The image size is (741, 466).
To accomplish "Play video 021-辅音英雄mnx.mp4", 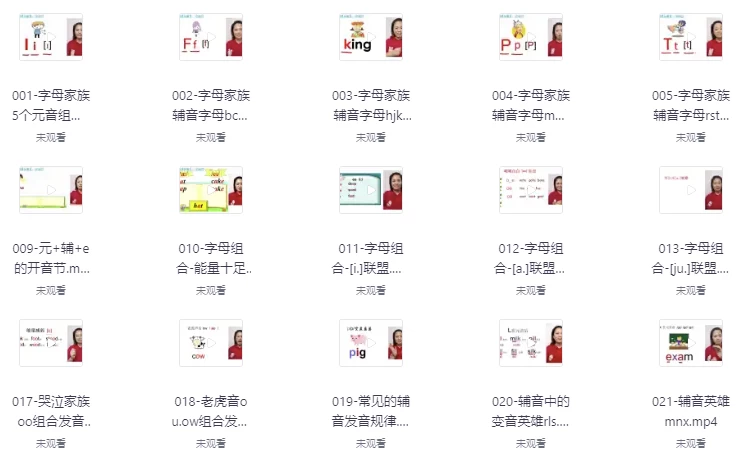I will coord(691,343).
